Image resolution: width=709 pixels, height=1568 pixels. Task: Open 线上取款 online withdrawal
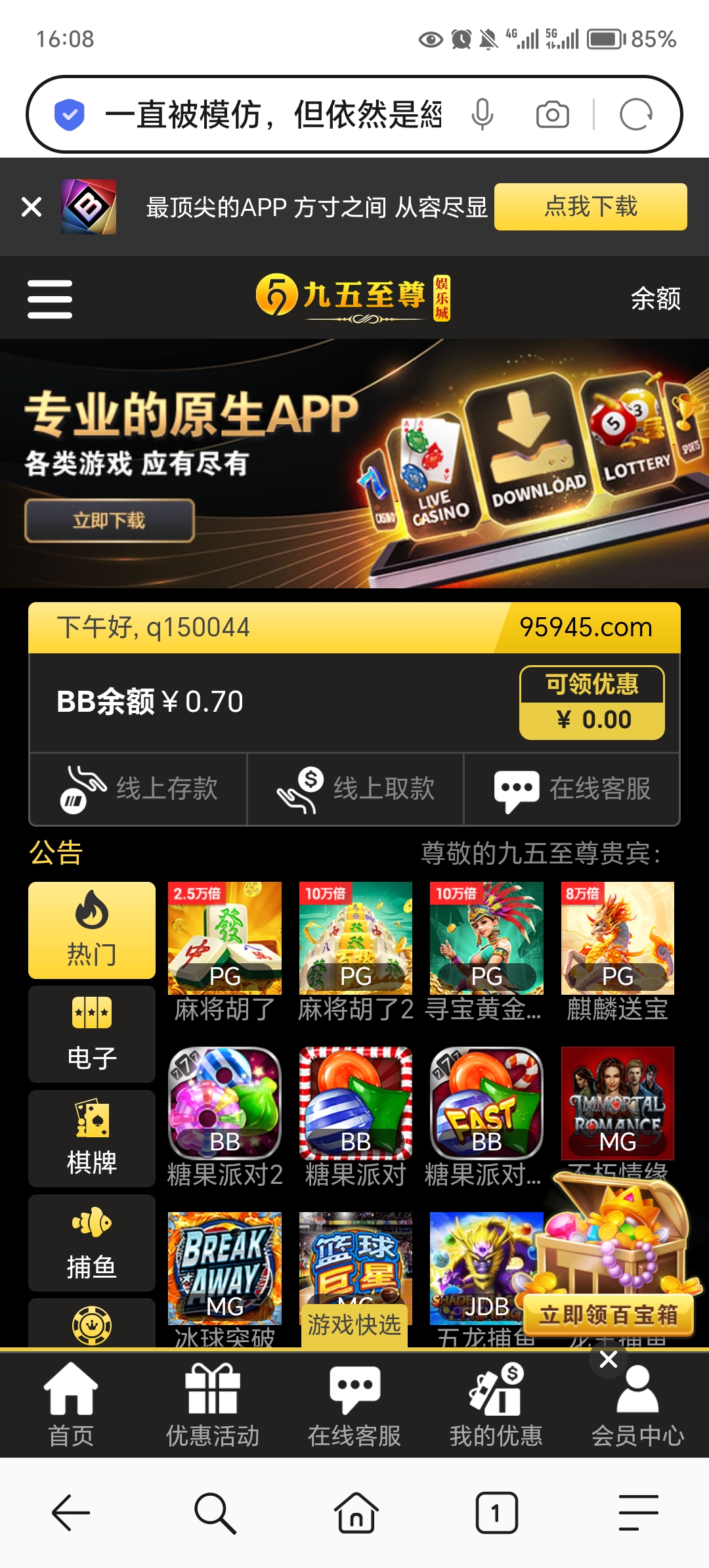355,789
